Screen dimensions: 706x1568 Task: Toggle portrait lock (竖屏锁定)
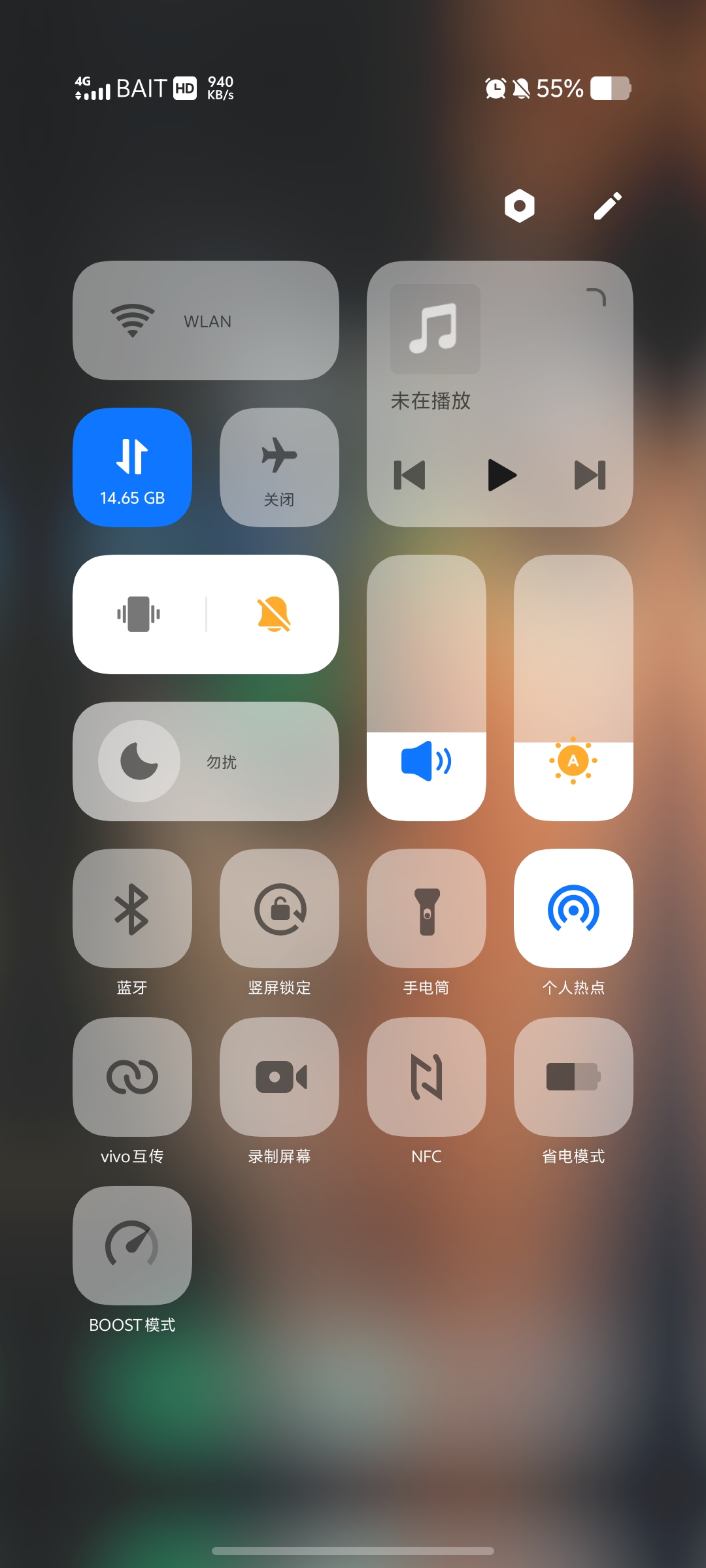coord(279,908)
